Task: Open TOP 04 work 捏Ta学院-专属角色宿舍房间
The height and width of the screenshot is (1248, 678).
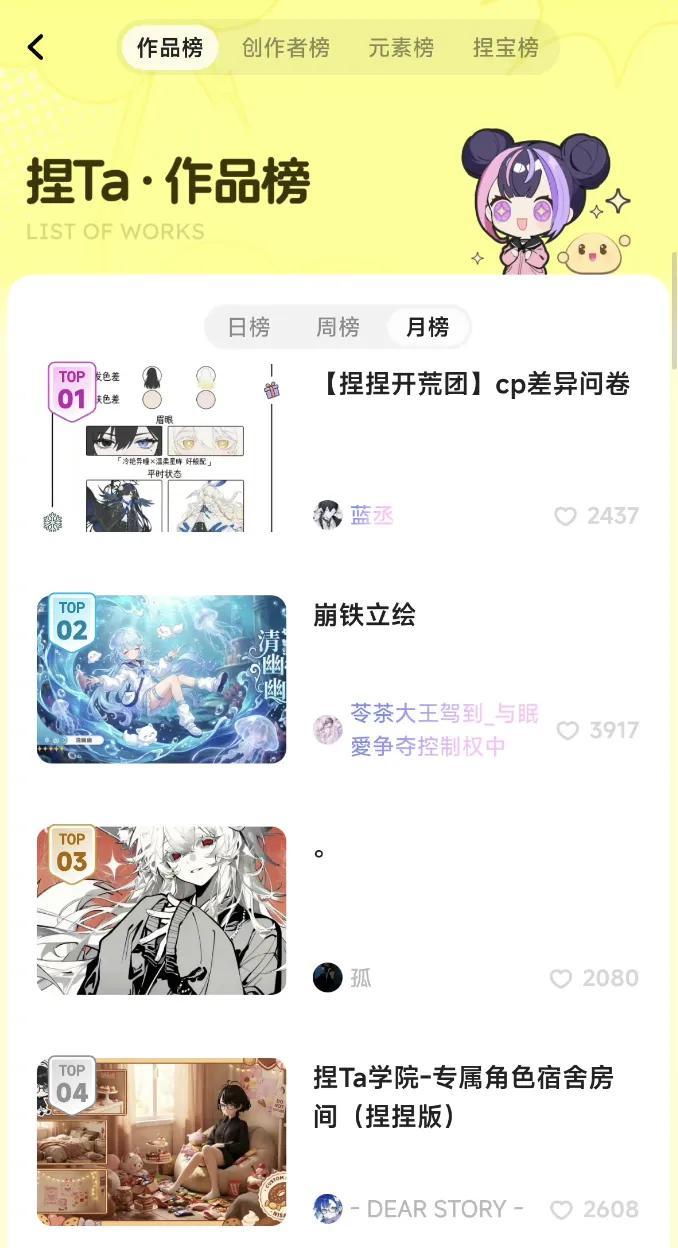Action: tap(161, 1141)
